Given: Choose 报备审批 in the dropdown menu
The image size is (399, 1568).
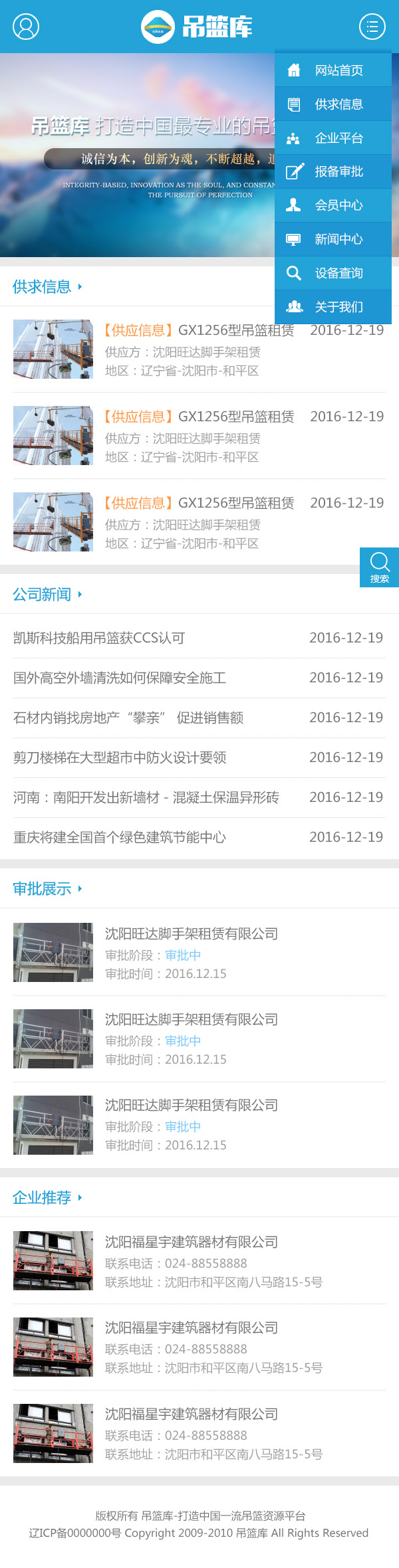Looking at the screenshot, I should [333, 171].
